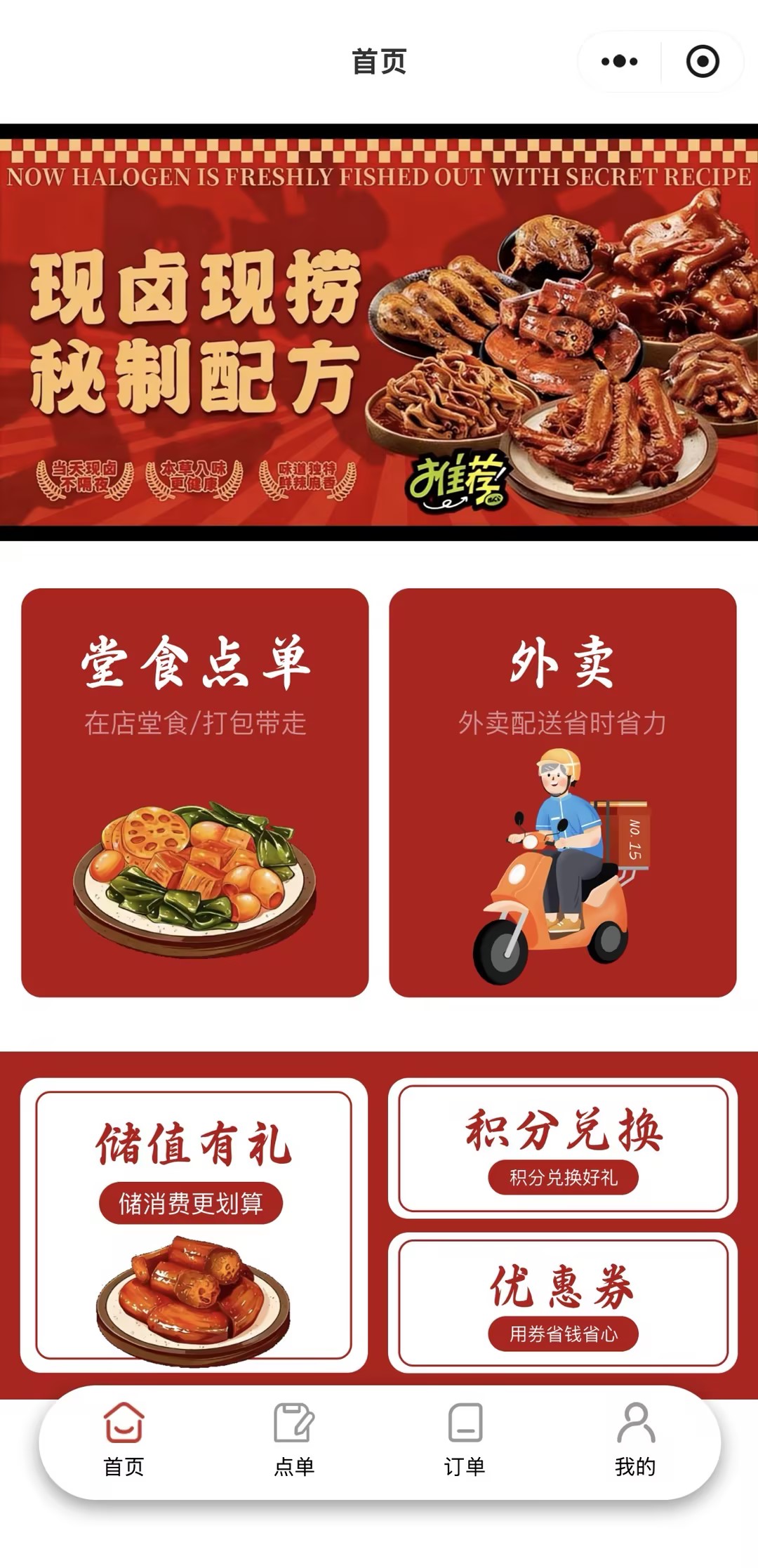Choose 外卖 delivery ordering
The height and width of the screenshot is (1568, 758).
point(562,792)
